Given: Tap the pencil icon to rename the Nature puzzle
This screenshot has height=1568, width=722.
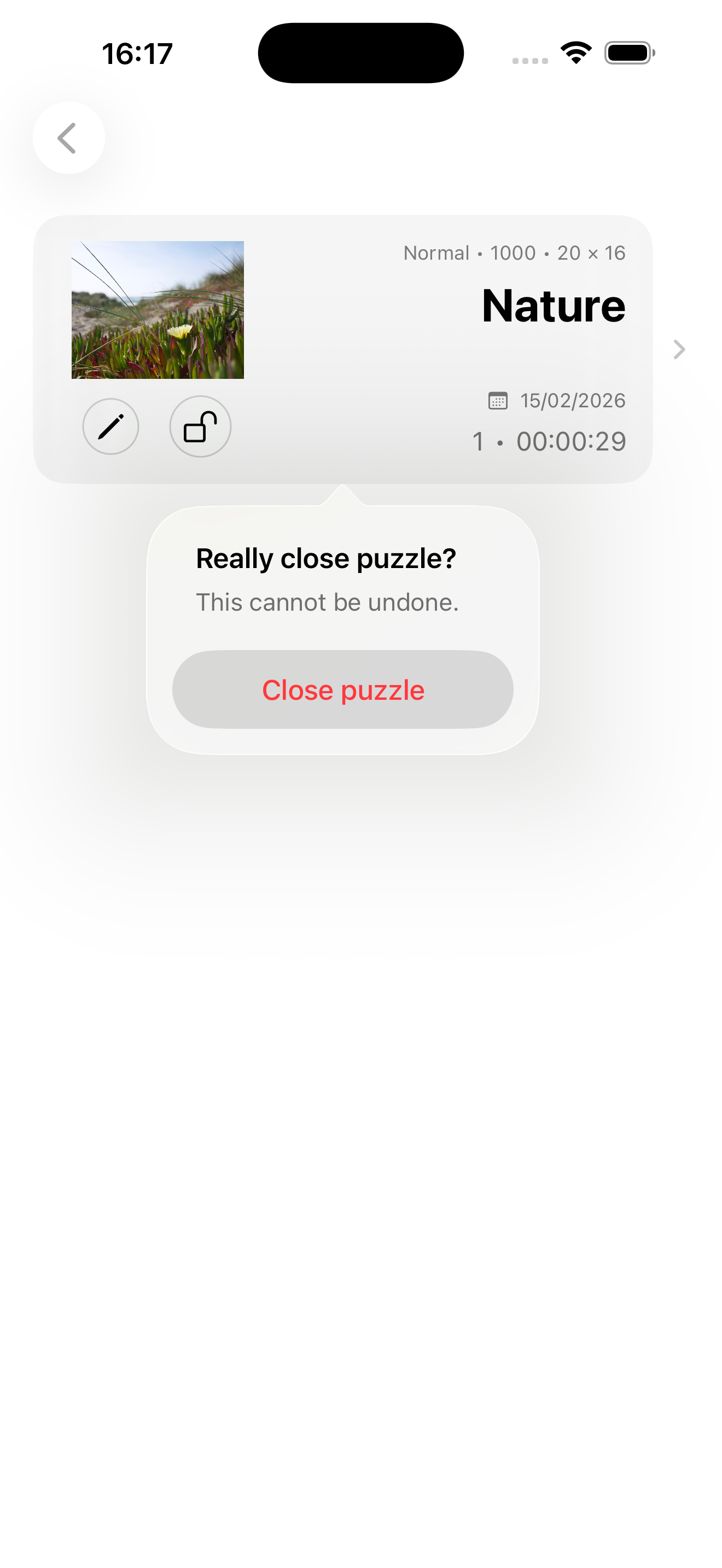Looking at the screenshot, I should coord(110,426).
